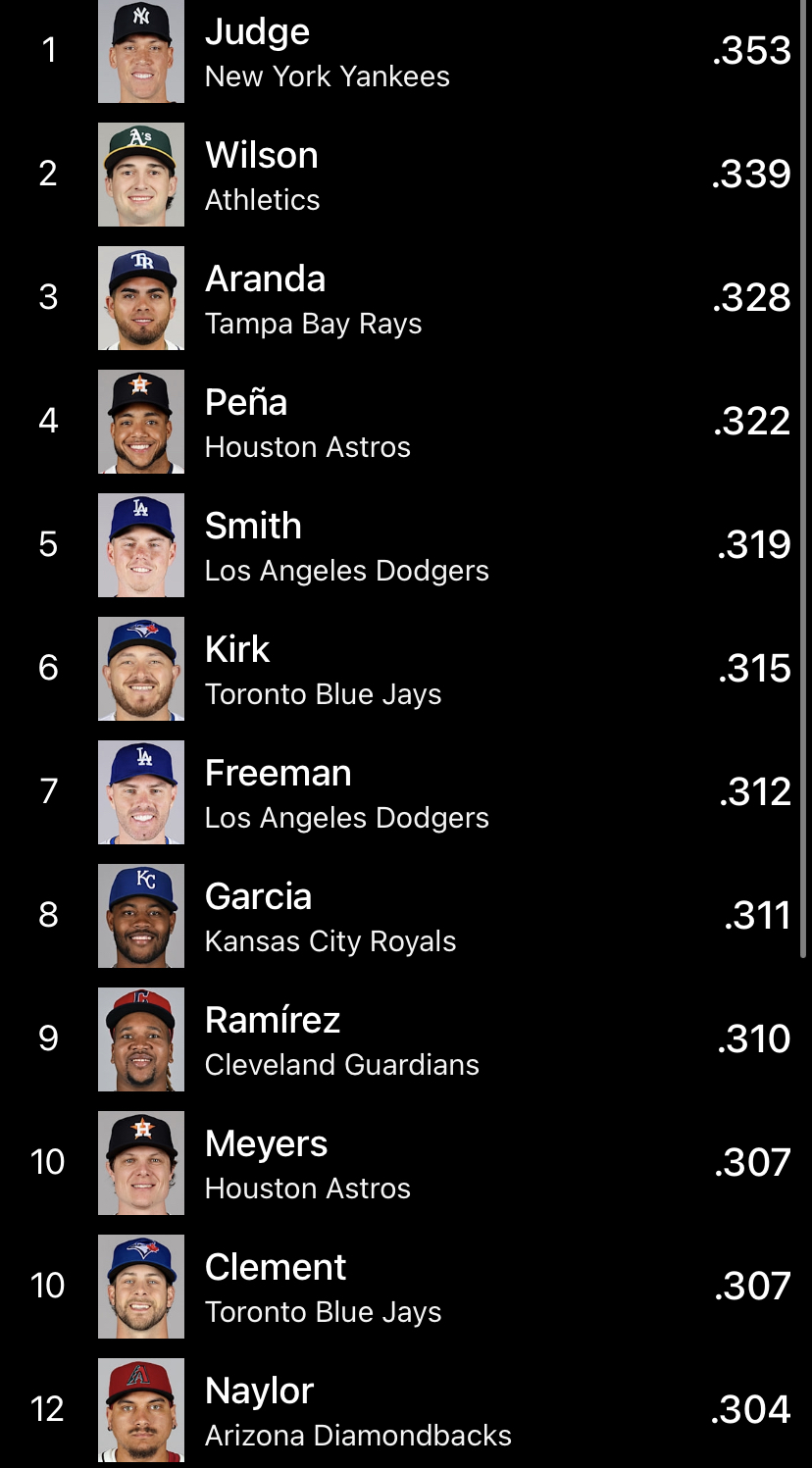View Ramírez of the Guardians
812x1468 pixels.
pos(406,1039)
